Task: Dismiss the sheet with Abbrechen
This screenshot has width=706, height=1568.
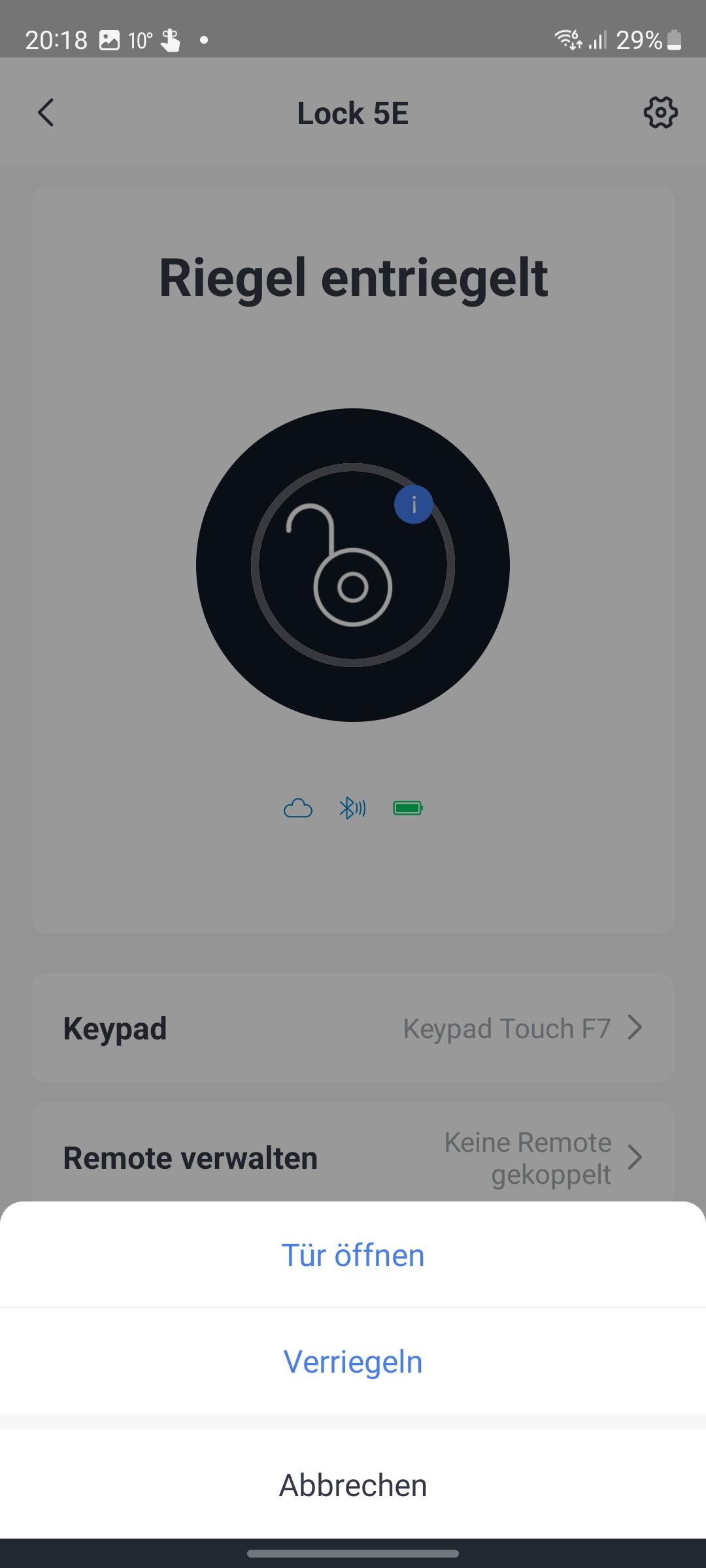Action: (353, 1485)
